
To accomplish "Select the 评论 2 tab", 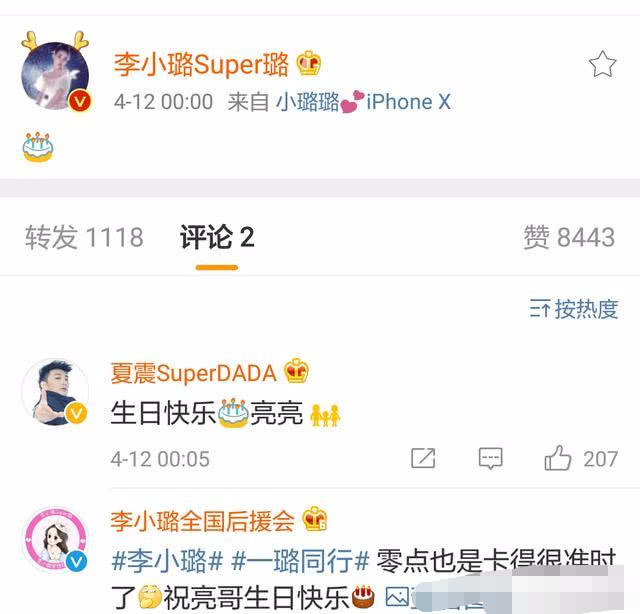I will coord(217,237).
